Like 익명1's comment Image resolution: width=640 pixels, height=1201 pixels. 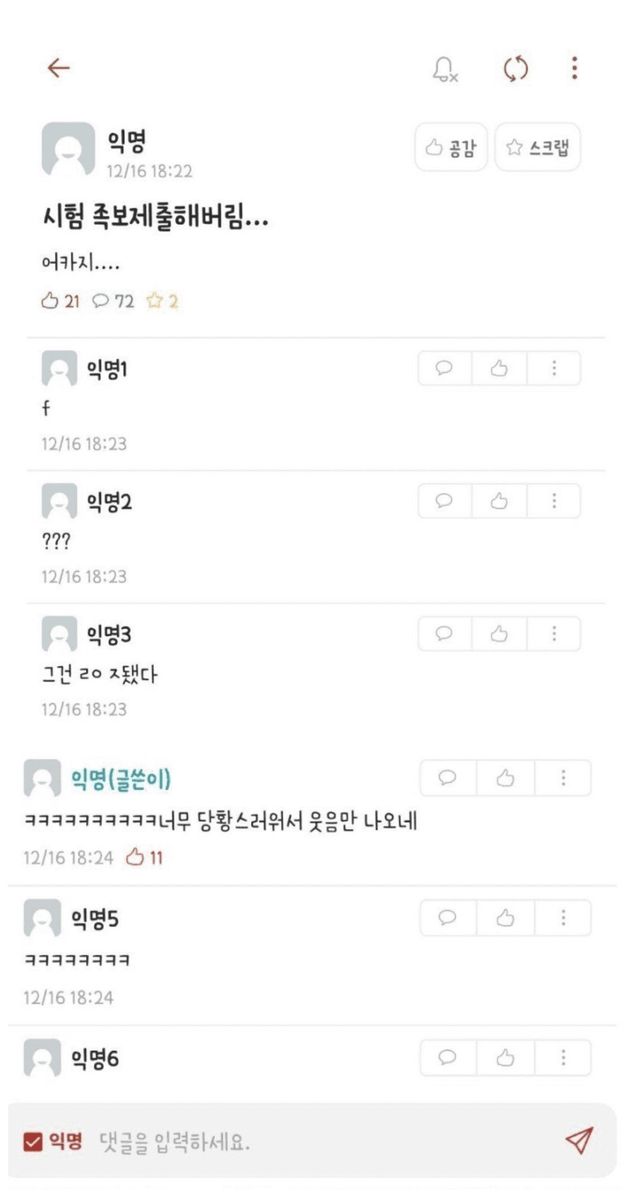pyautogui.click(x=499, y=368)
